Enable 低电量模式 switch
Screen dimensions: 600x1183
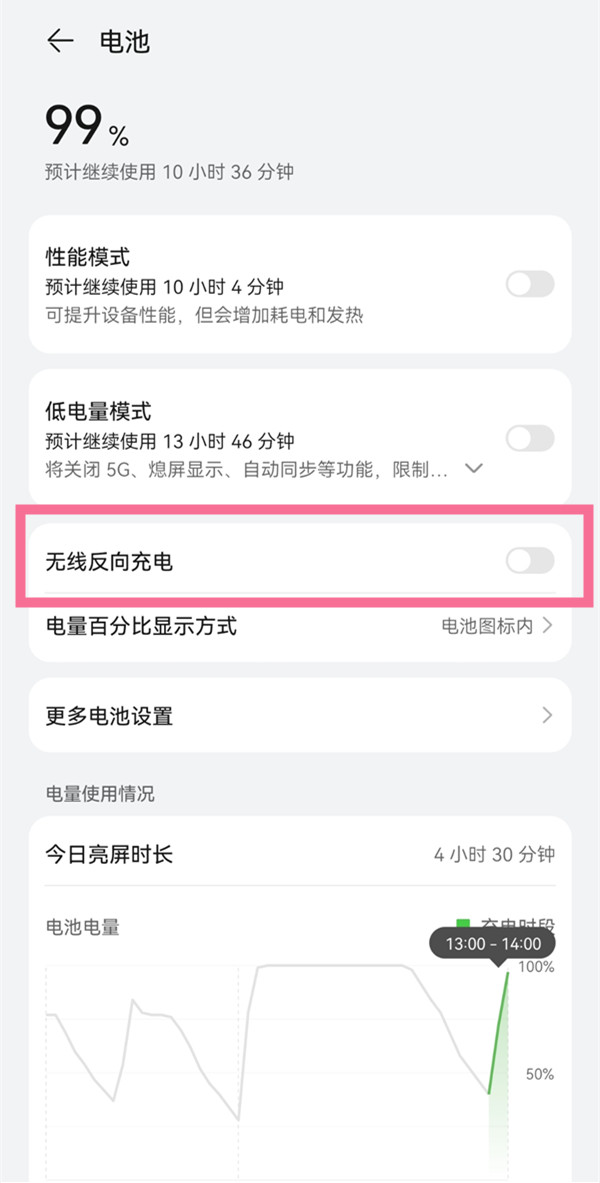coord(529,438)
